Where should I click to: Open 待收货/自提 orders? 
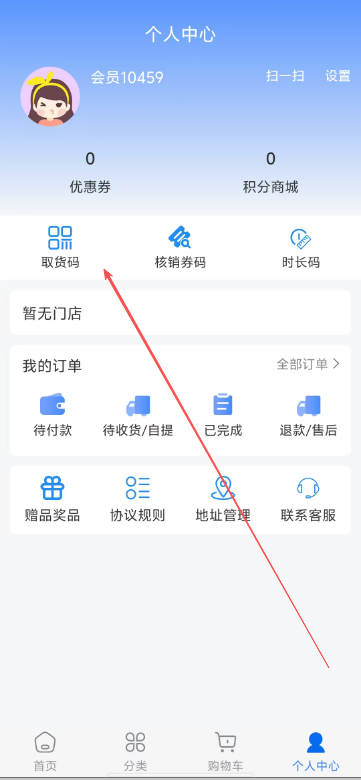tap(138, 416)
